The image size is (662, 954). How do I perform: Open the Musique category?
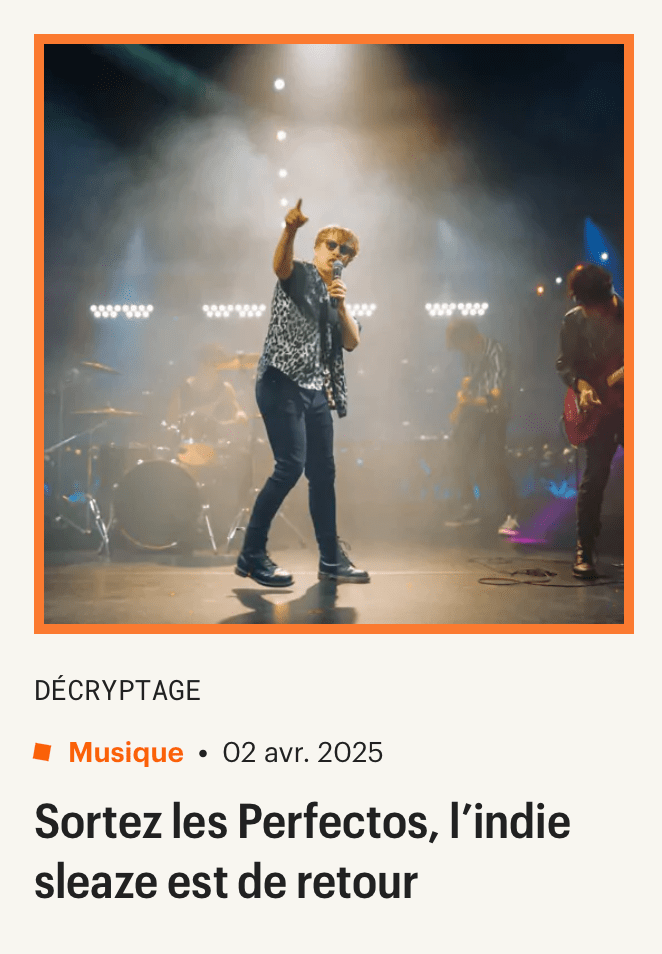pyautogui.click(x=125, y=753)
